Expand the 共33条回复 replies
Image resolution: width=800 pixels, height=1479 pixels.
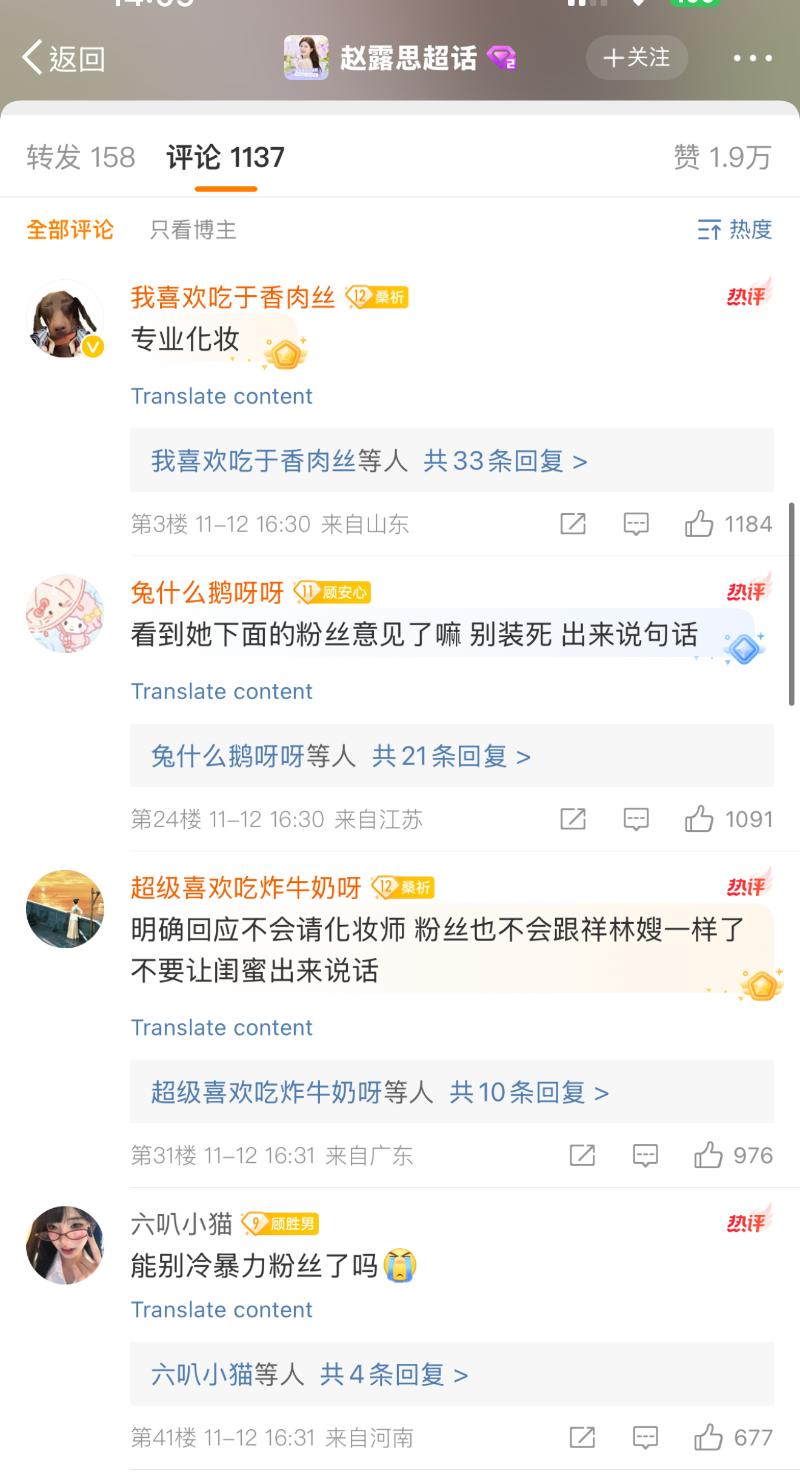click(x=505, y=461)
